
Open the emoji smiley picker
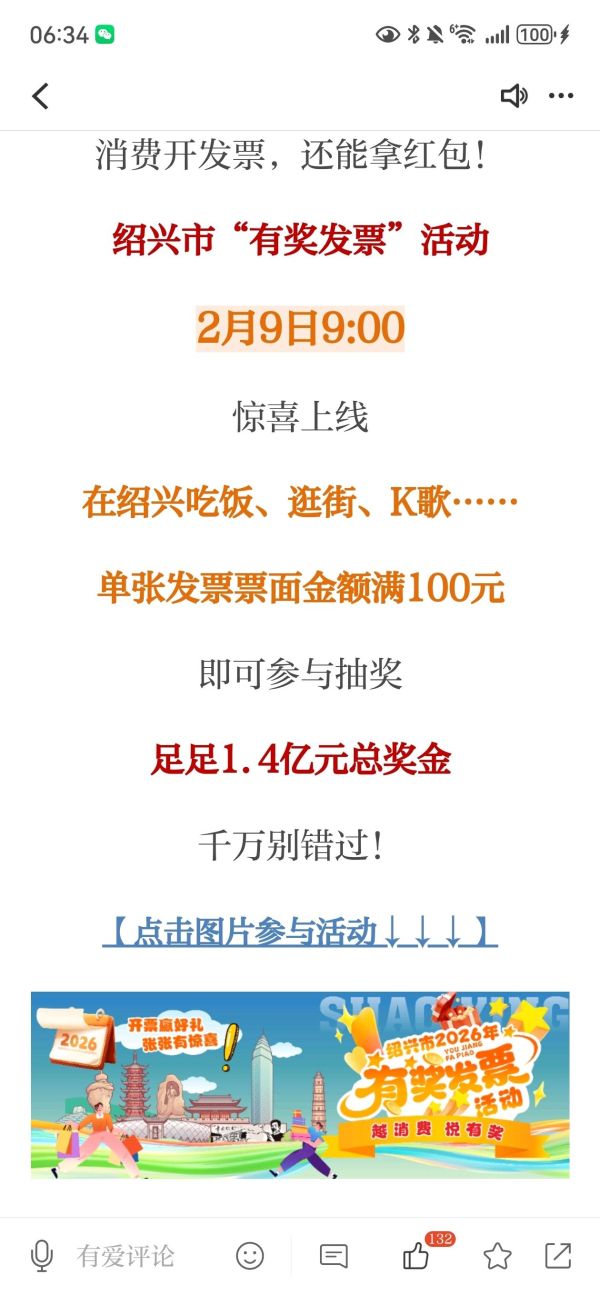pos(250,1256)
